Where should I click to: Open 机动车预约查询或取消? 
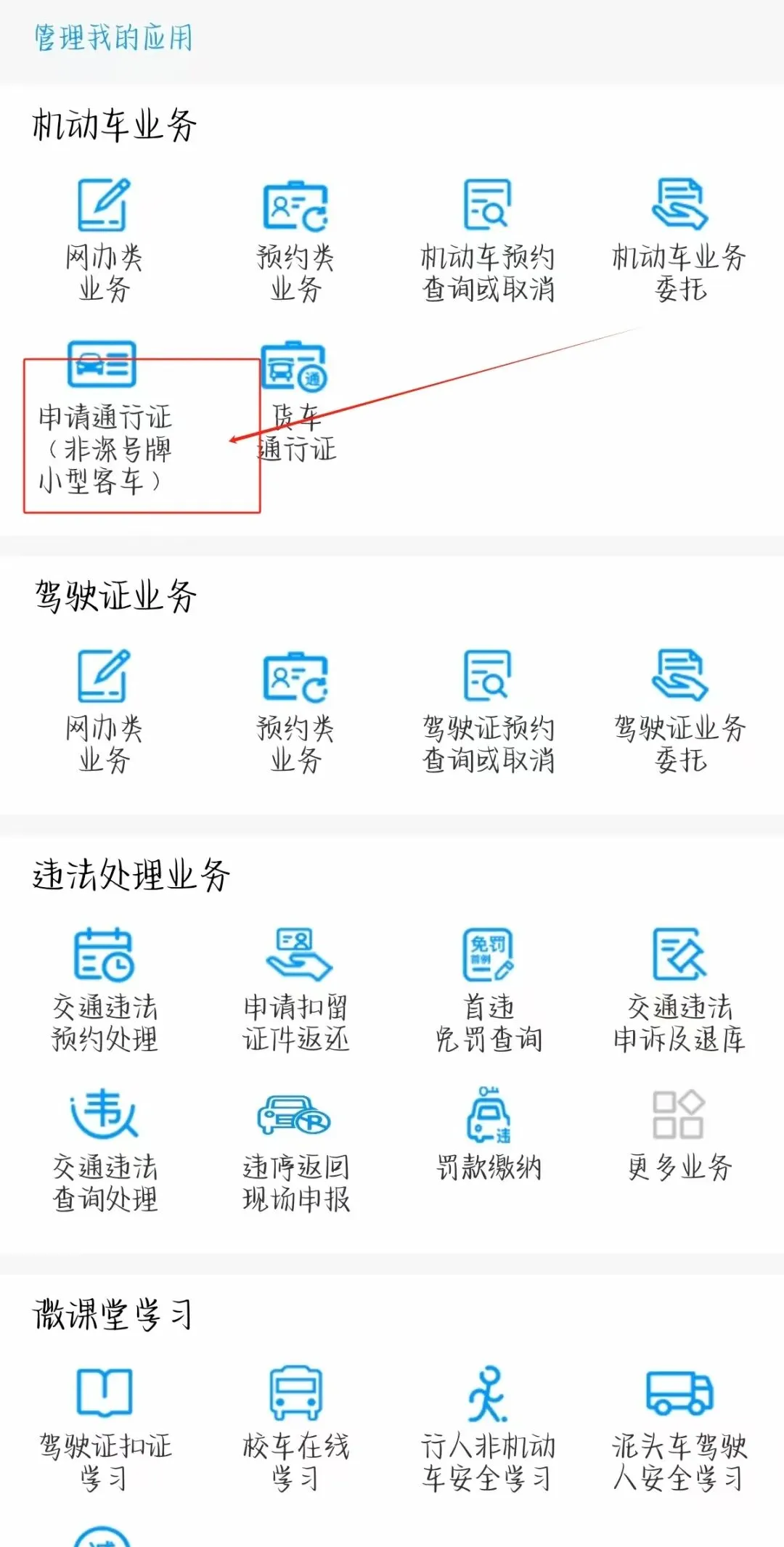coord(488,240)
